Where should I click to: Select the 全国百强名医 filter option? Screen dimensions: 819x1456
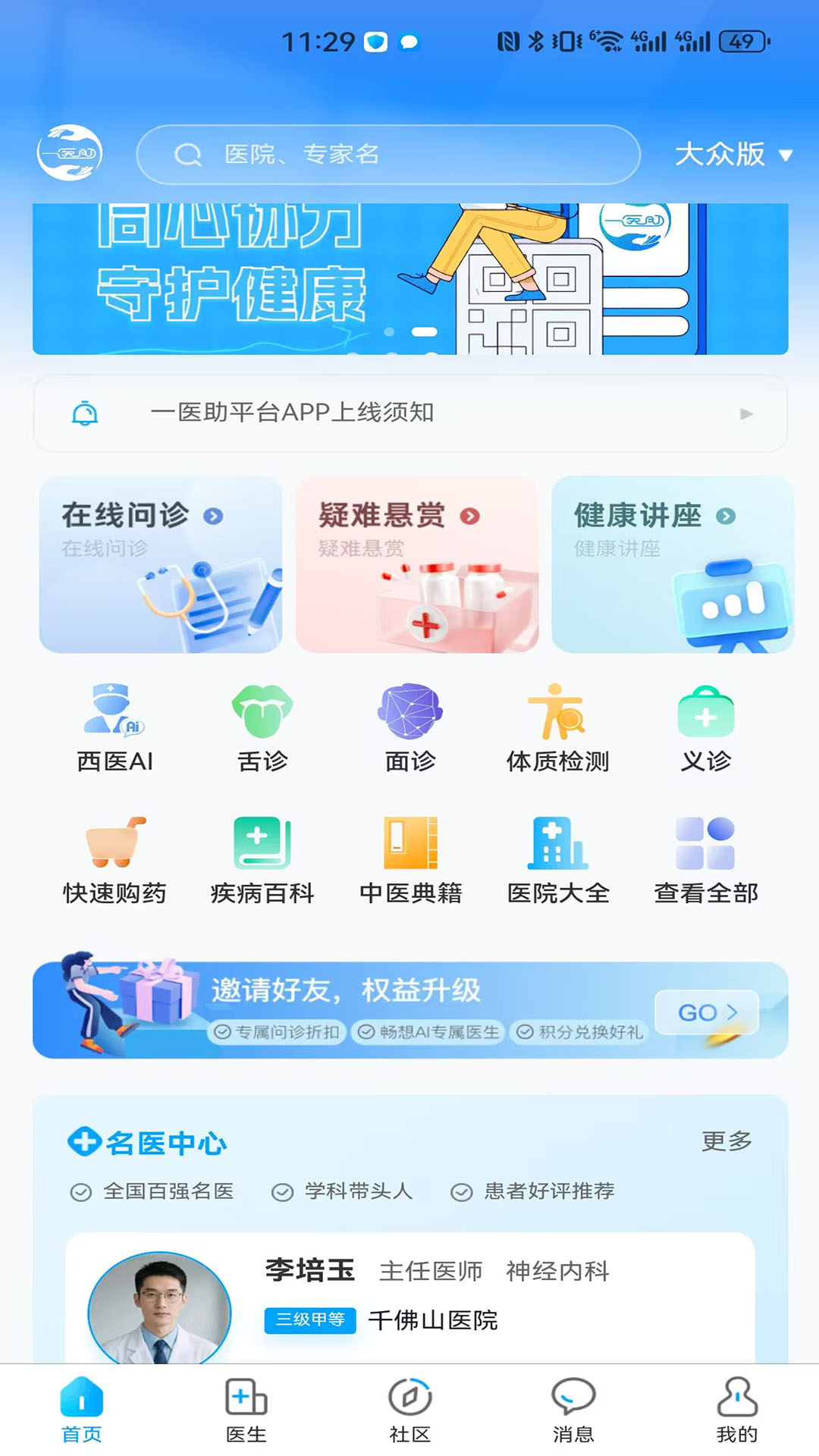point(155,1191)
